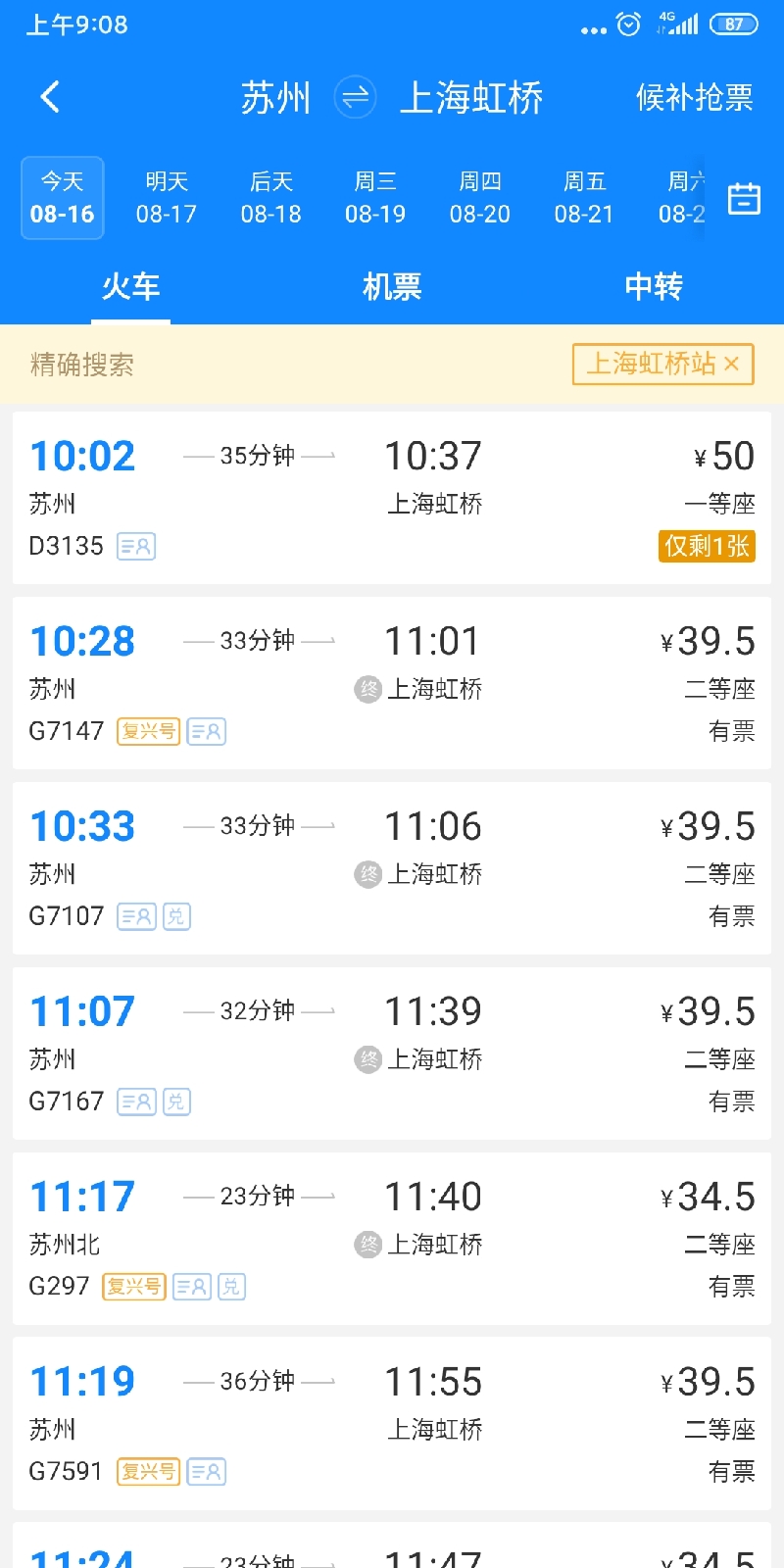The image size is (784, 1568).
Task: Switch to the 机票 tab
Action: pyautogui.click(x=392, y=286)
